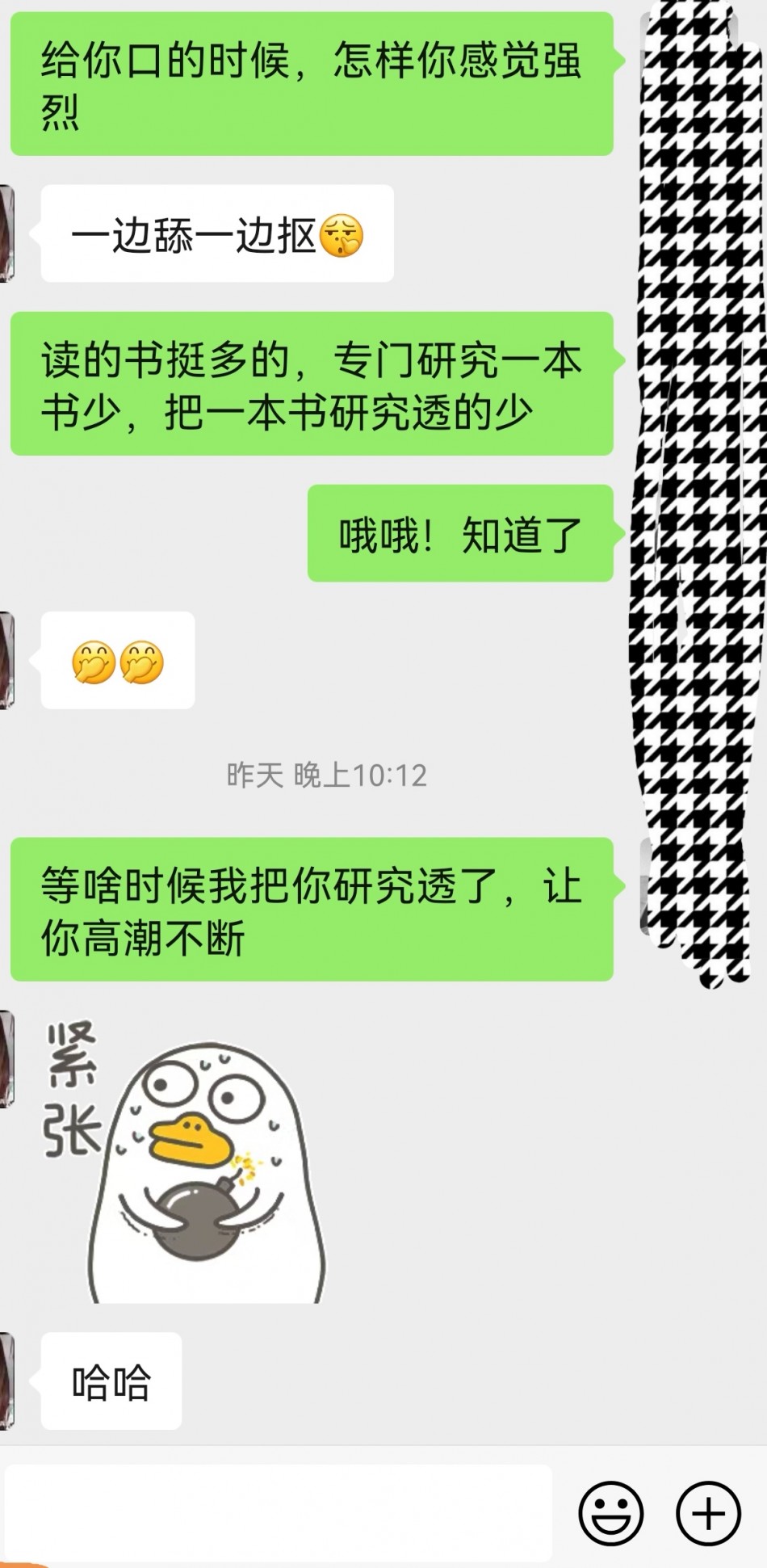Open the nervous duck sticker
Screen dimensions: 767x1568
click(x=186, y=1161)
